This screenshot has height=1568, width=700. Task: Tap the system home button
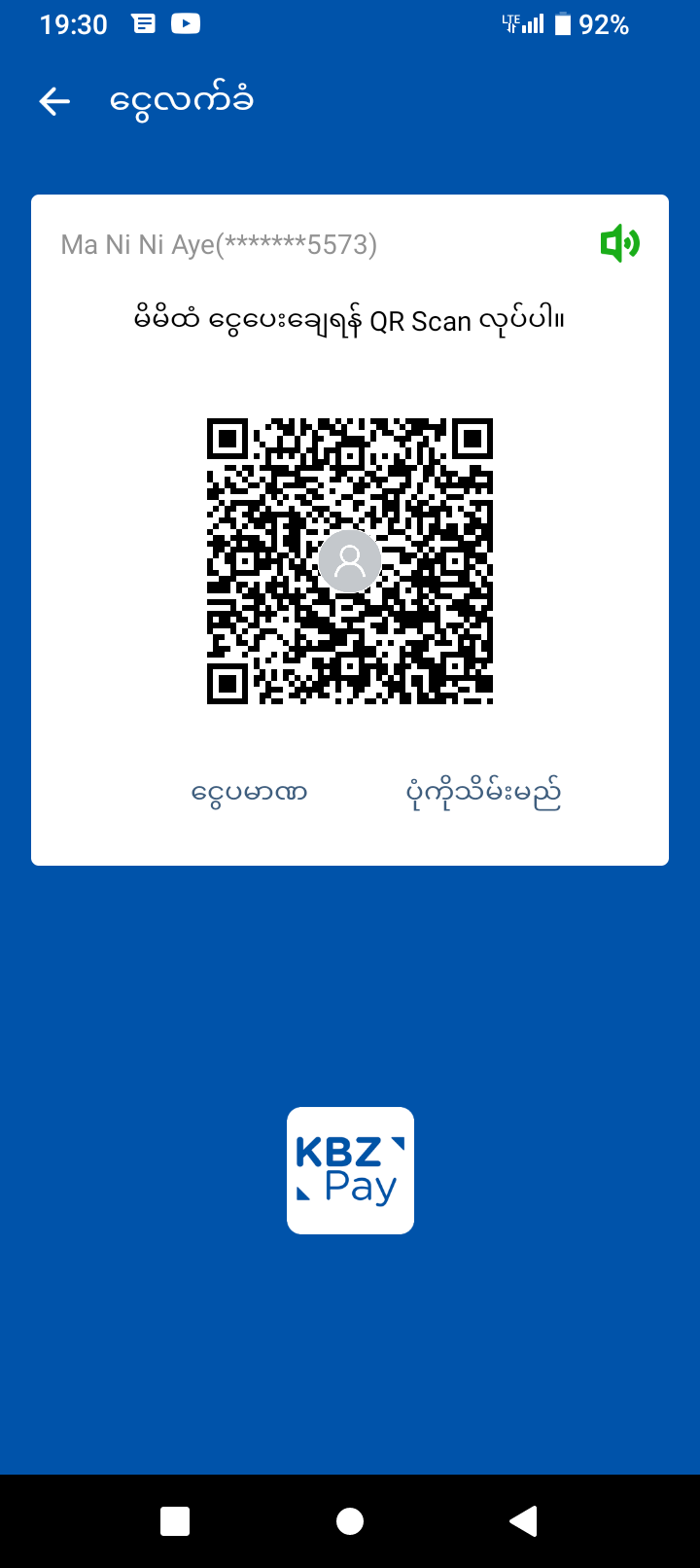click(x=350, y=1521)
